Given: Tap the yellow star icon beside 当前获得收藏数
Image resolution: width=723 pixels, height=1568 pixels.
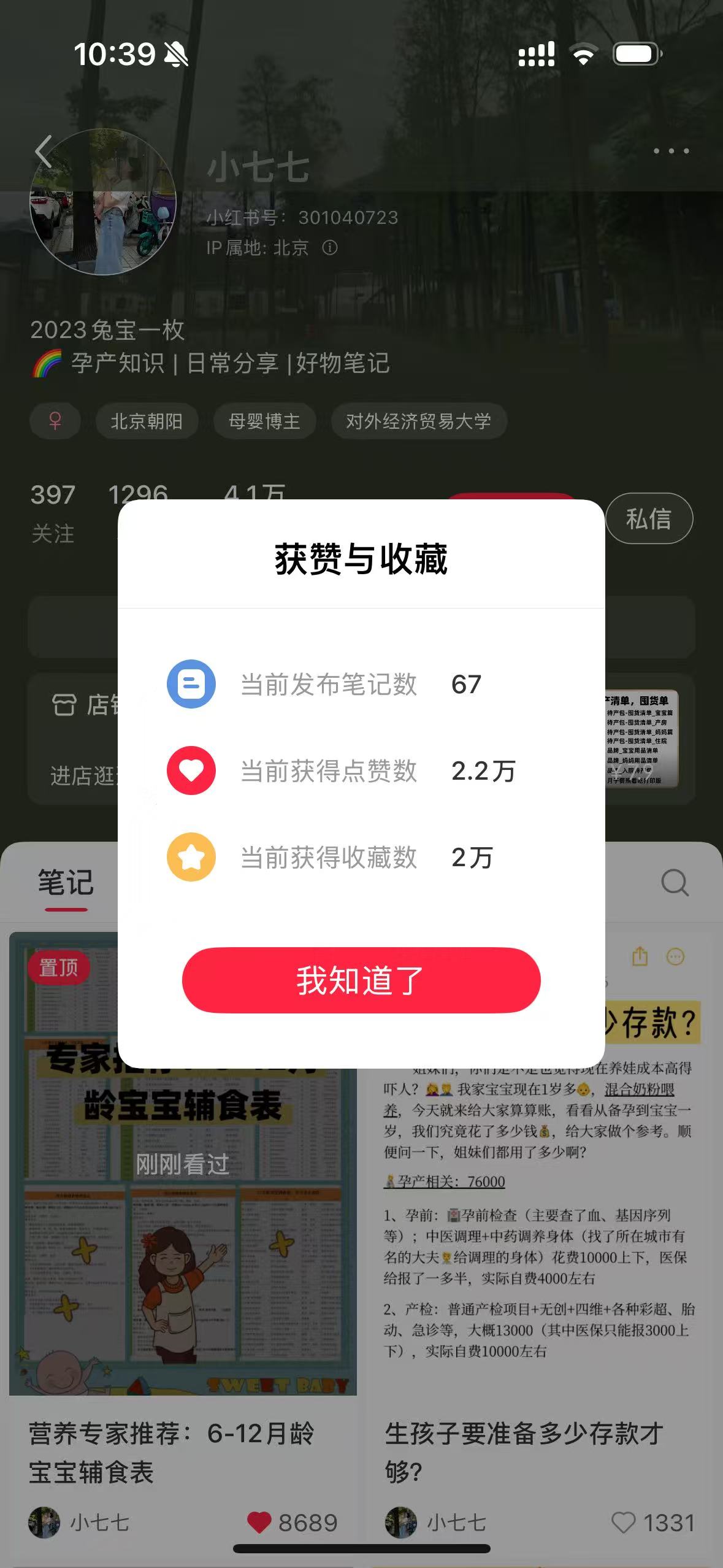Looking at the screenshot, I should coord(191,858).
